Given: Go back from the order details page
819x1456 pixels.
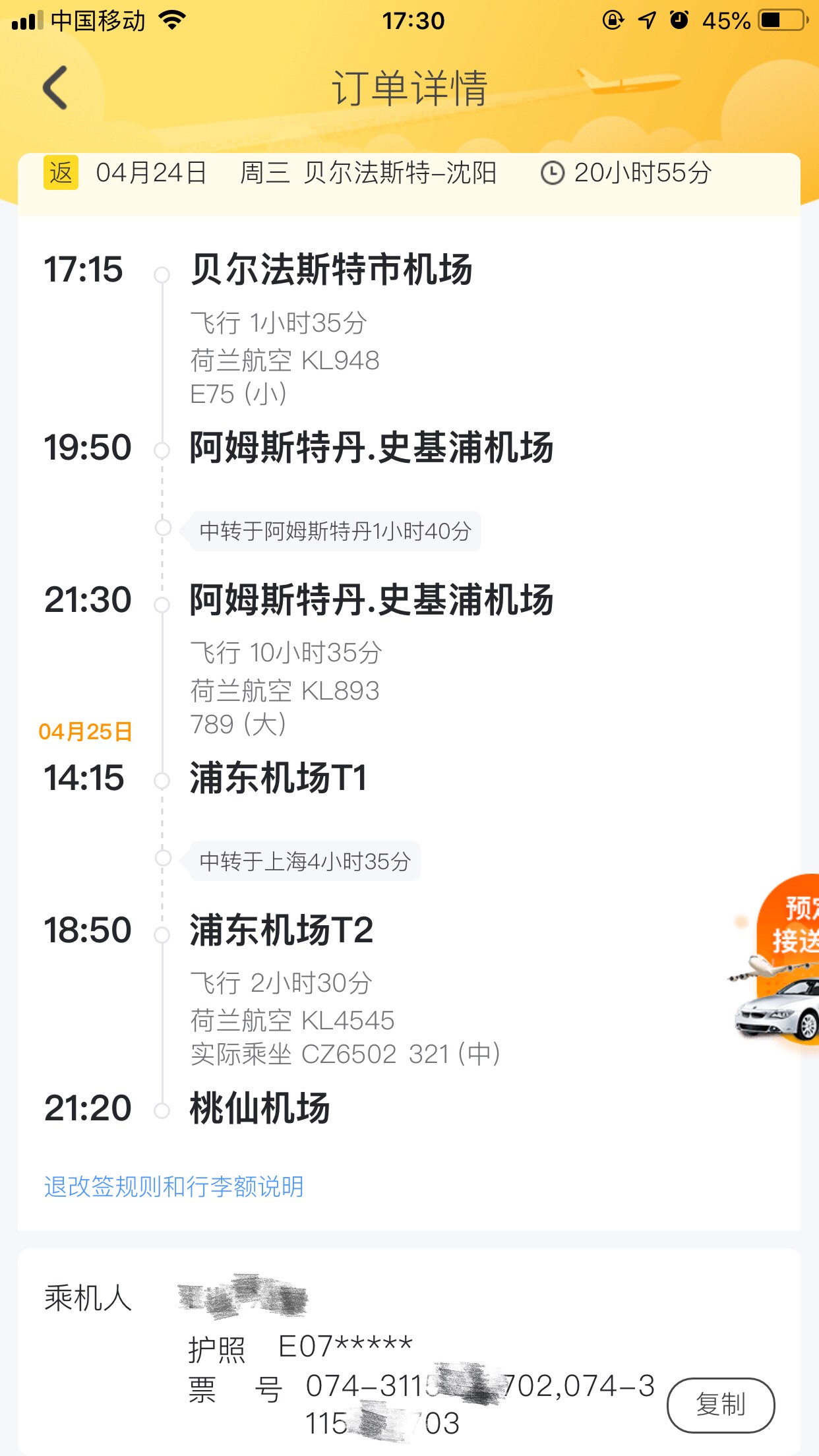Looking at the screenshot, I should 55,88.
